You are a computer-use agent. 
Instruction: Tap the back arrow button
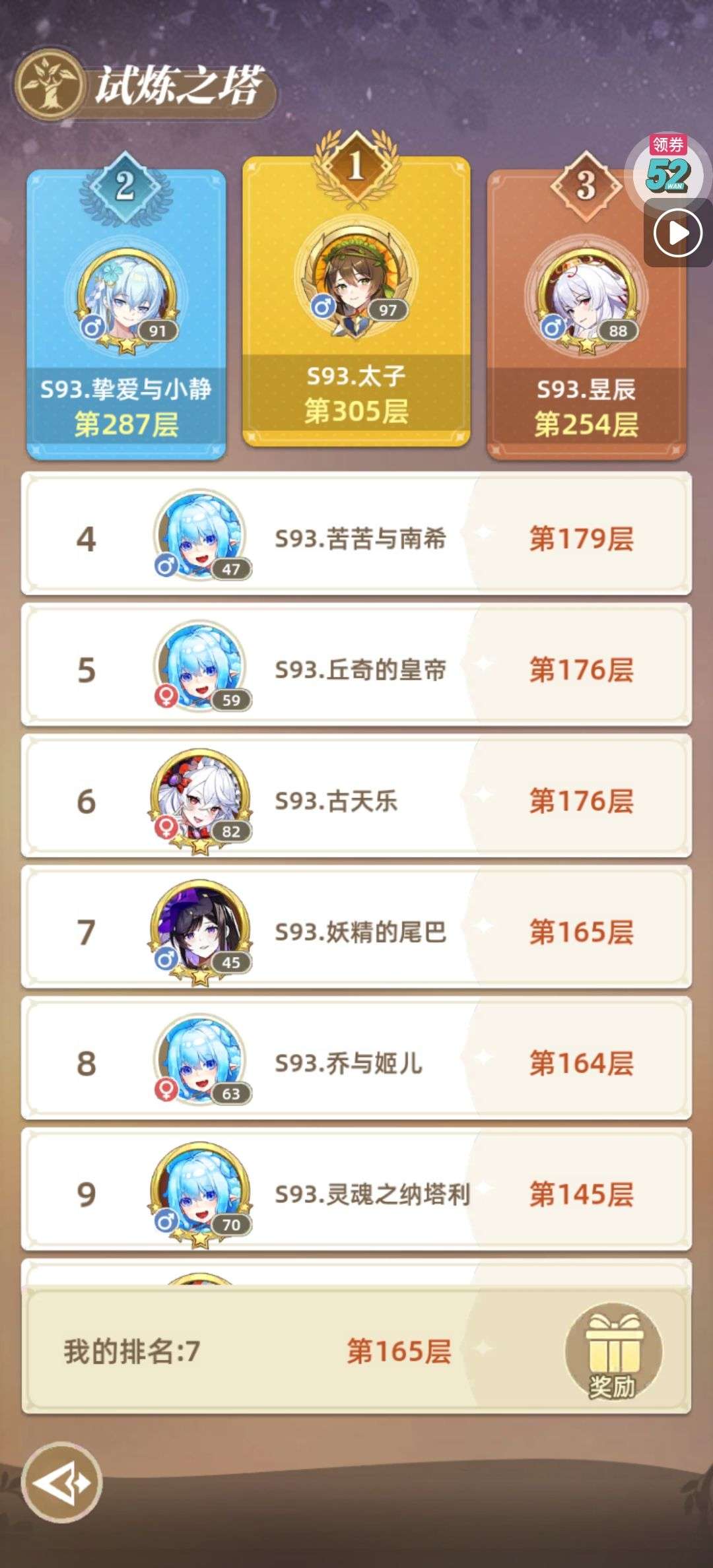61,1483
